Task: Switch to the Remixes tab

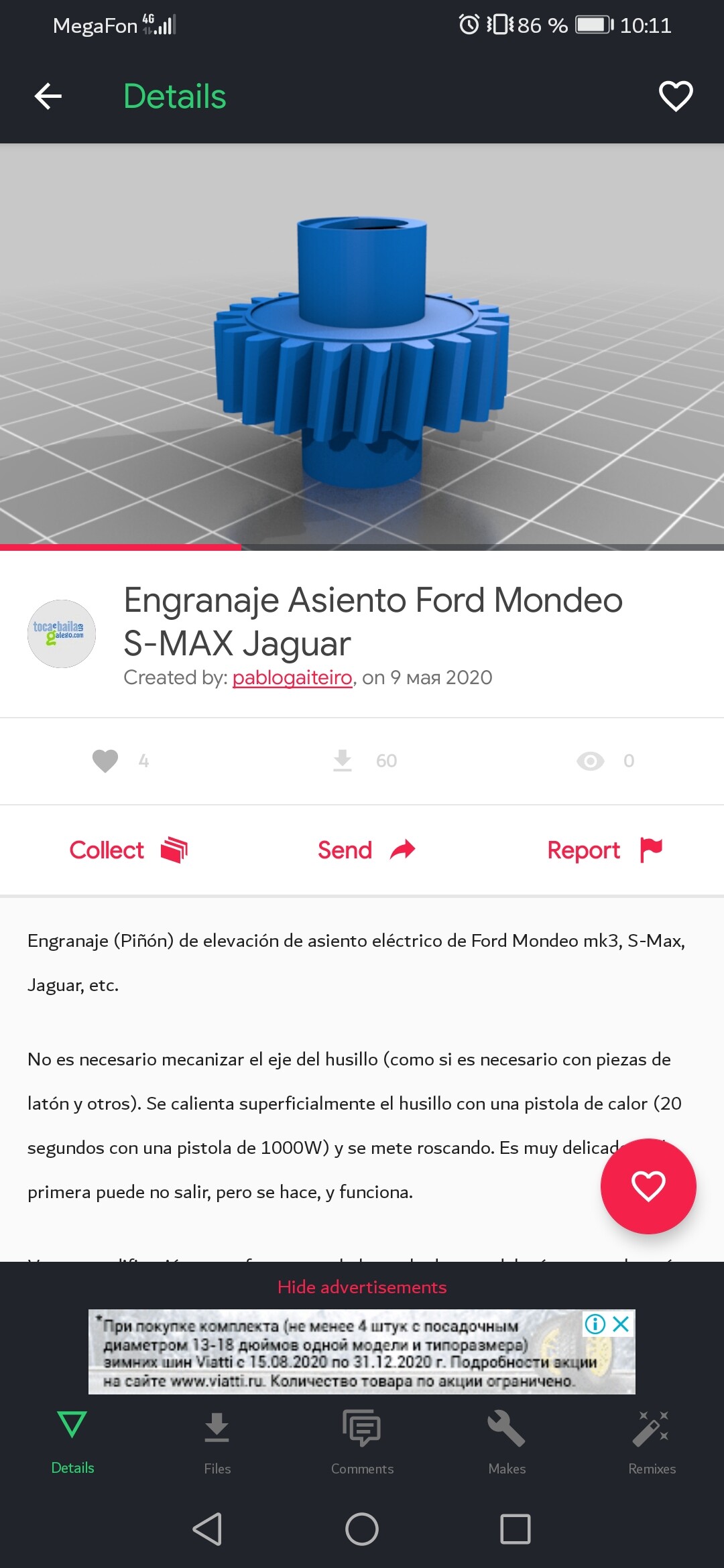Action: [x=652, y=1442]
